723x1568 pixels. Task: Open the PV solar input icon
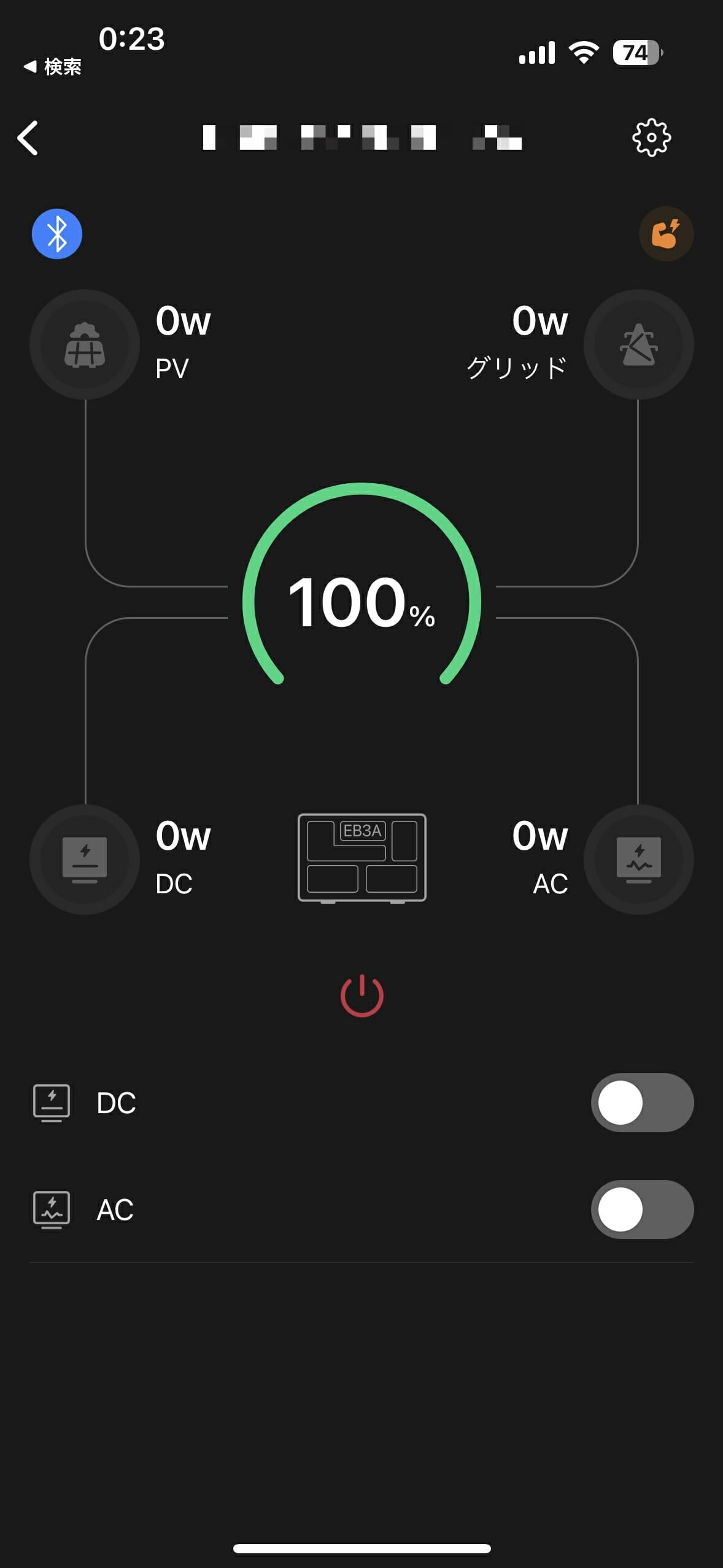point(85,344)
